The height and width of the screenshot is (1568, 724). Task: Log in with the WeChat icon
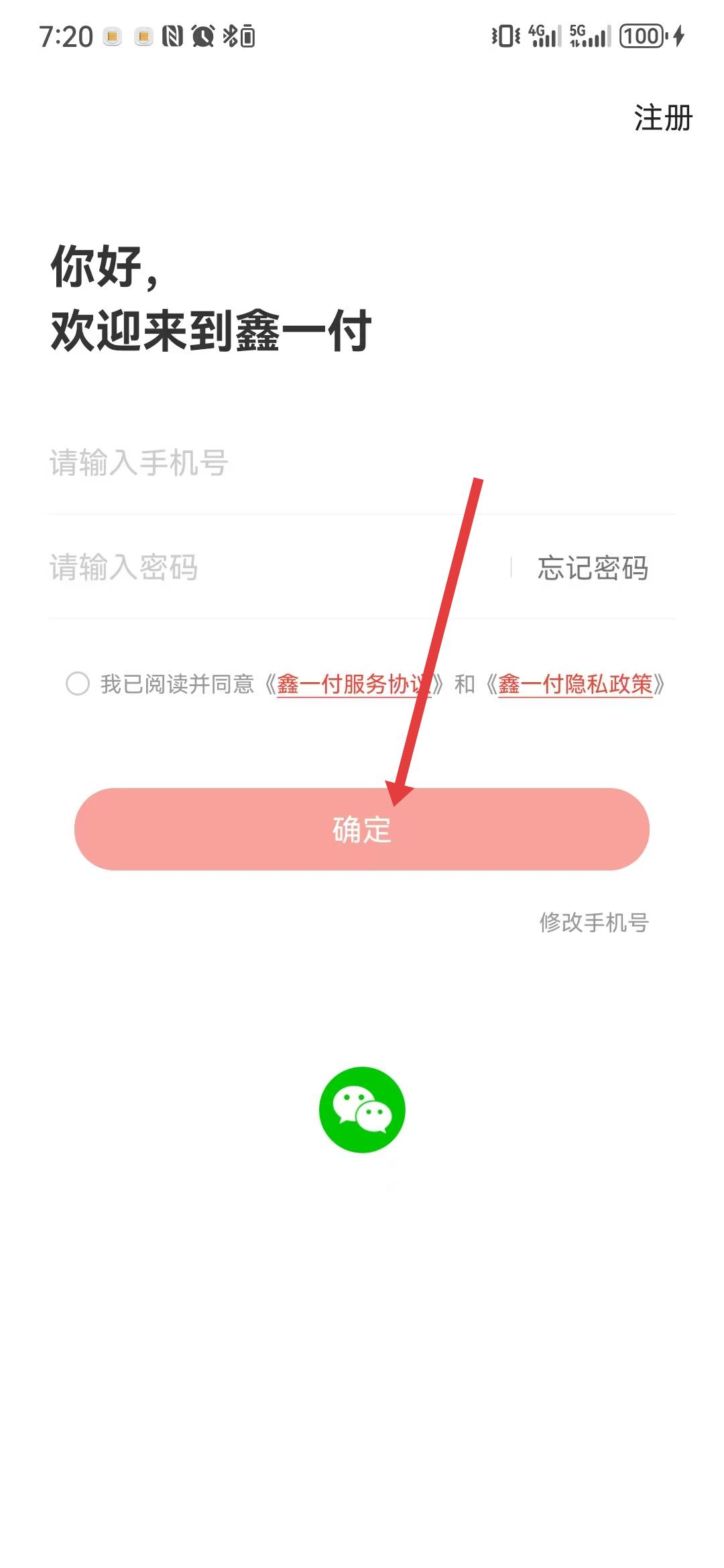[362, 1110]
